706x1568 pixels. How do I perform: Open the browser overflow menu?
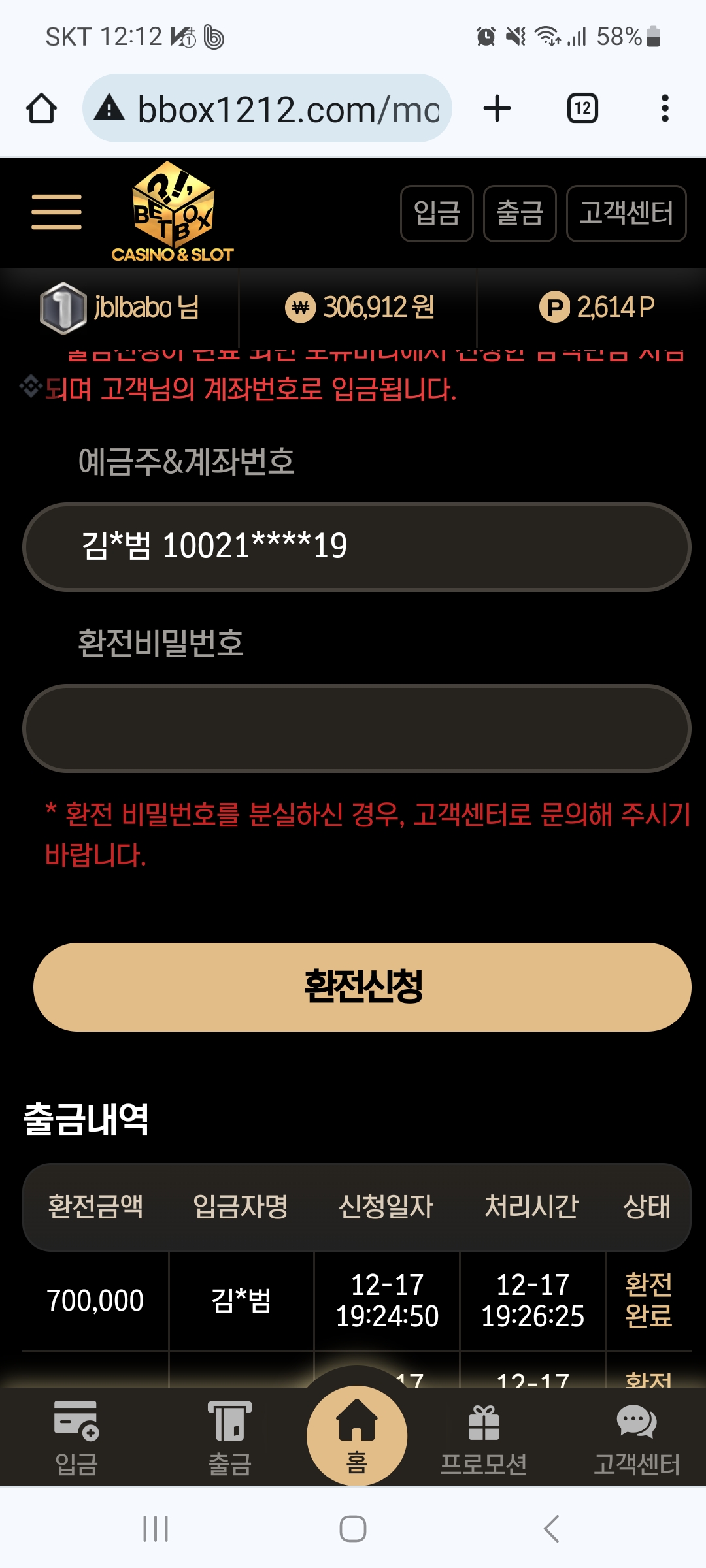665,108
